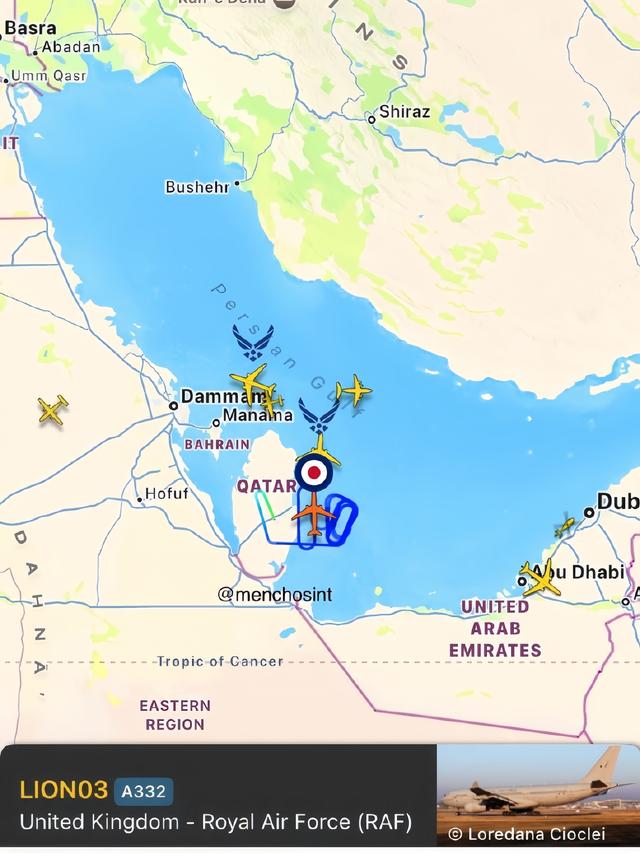Select the yellow aircraft over Saudi desert
Viewport: 640px width, 853px height.
53,408
